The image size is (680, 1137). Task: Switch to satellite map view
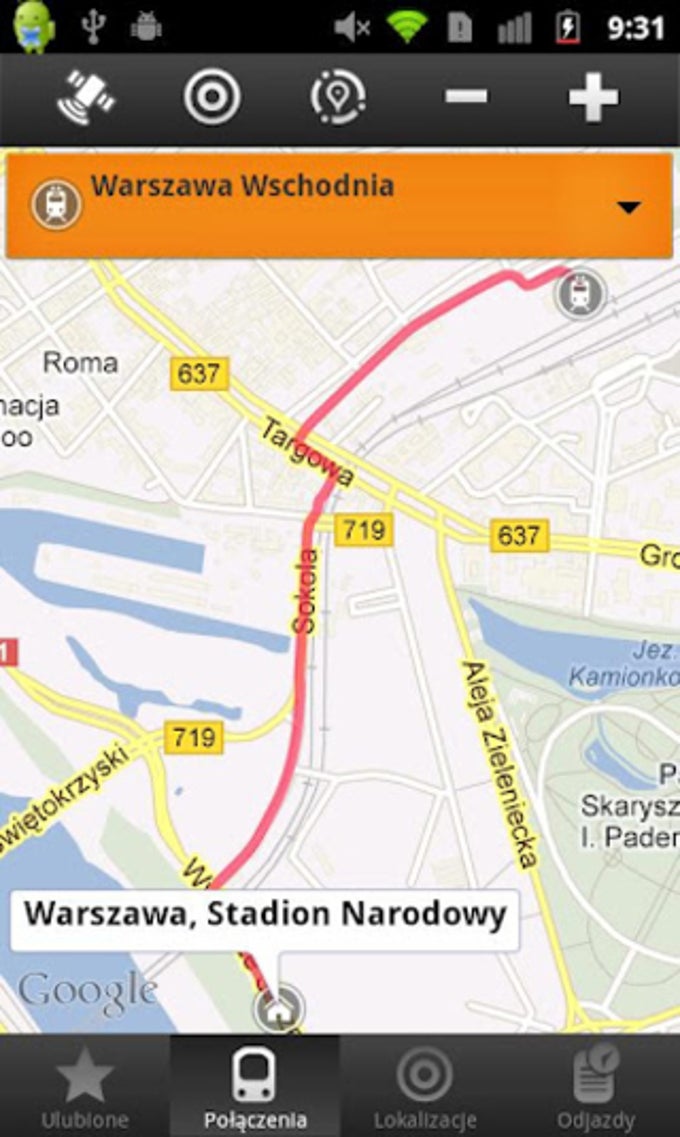point(85,98)
